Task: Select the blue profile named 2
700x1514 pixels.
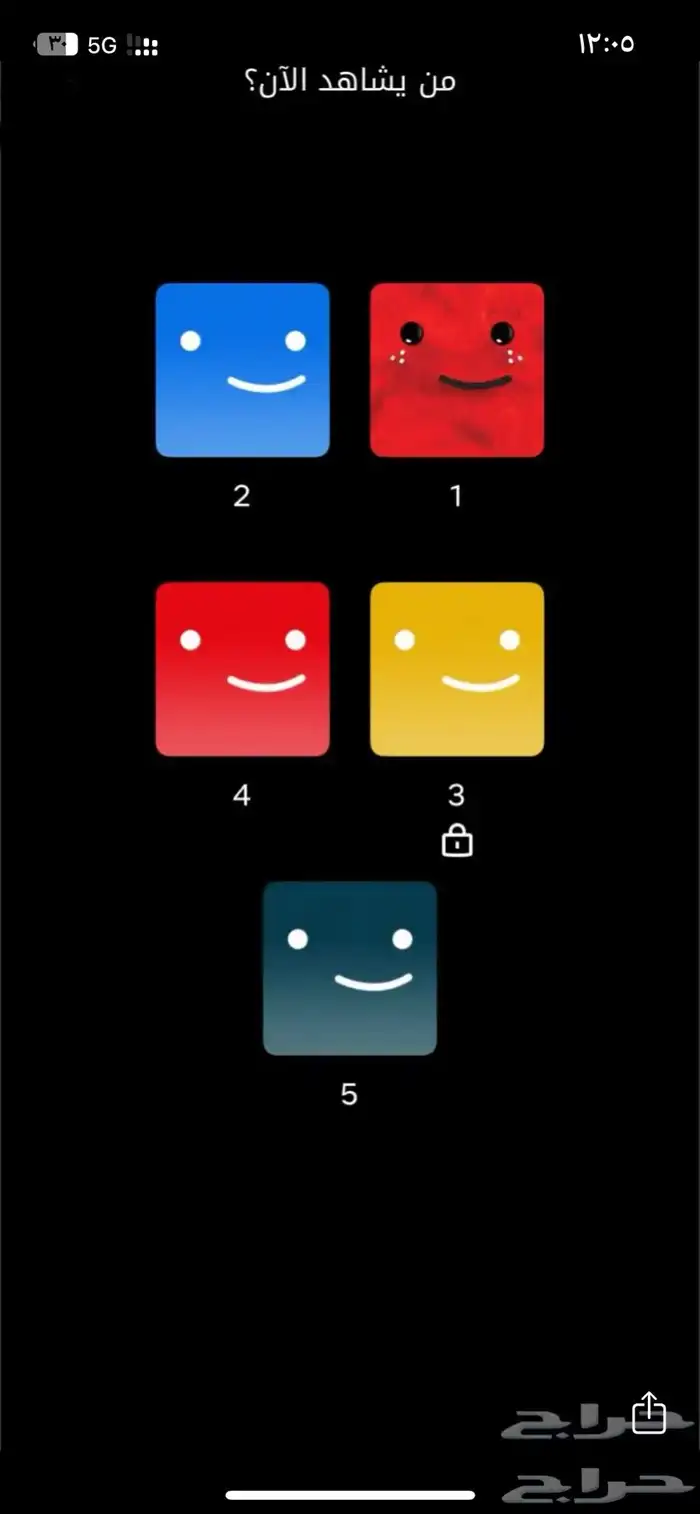Action: 242,370
